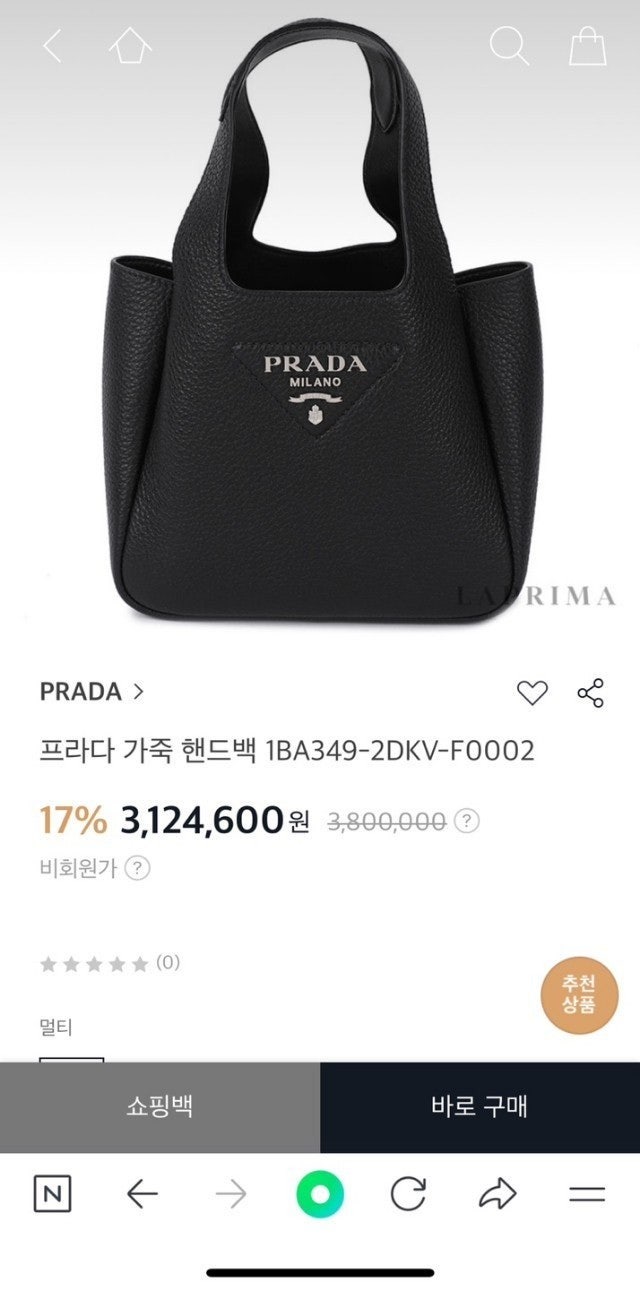Reload the current page
Image resolution: width=640 pixels, height=1290 pixels.
point(408,1193)
